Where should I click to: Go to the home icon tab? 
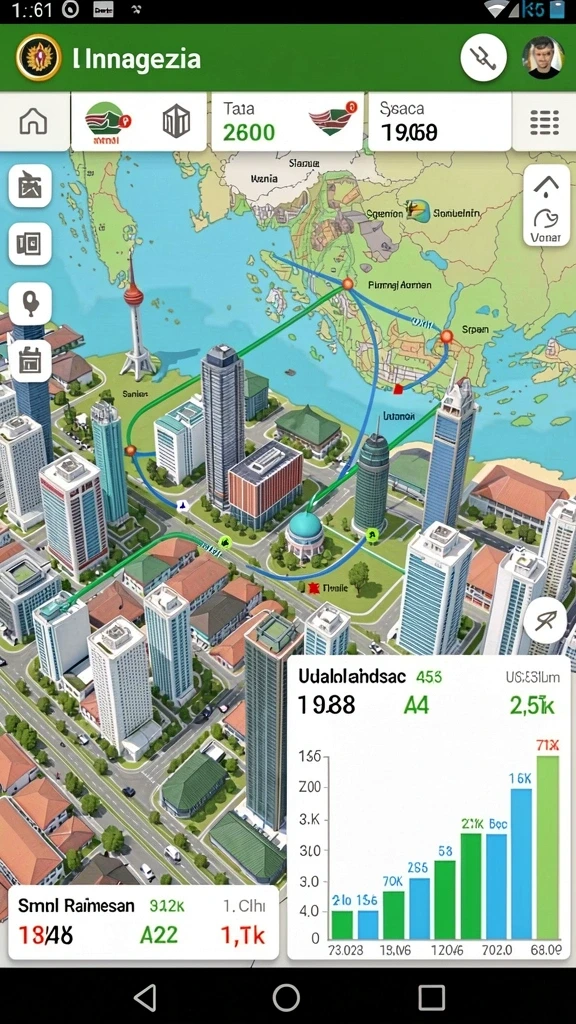click(34, 121)
